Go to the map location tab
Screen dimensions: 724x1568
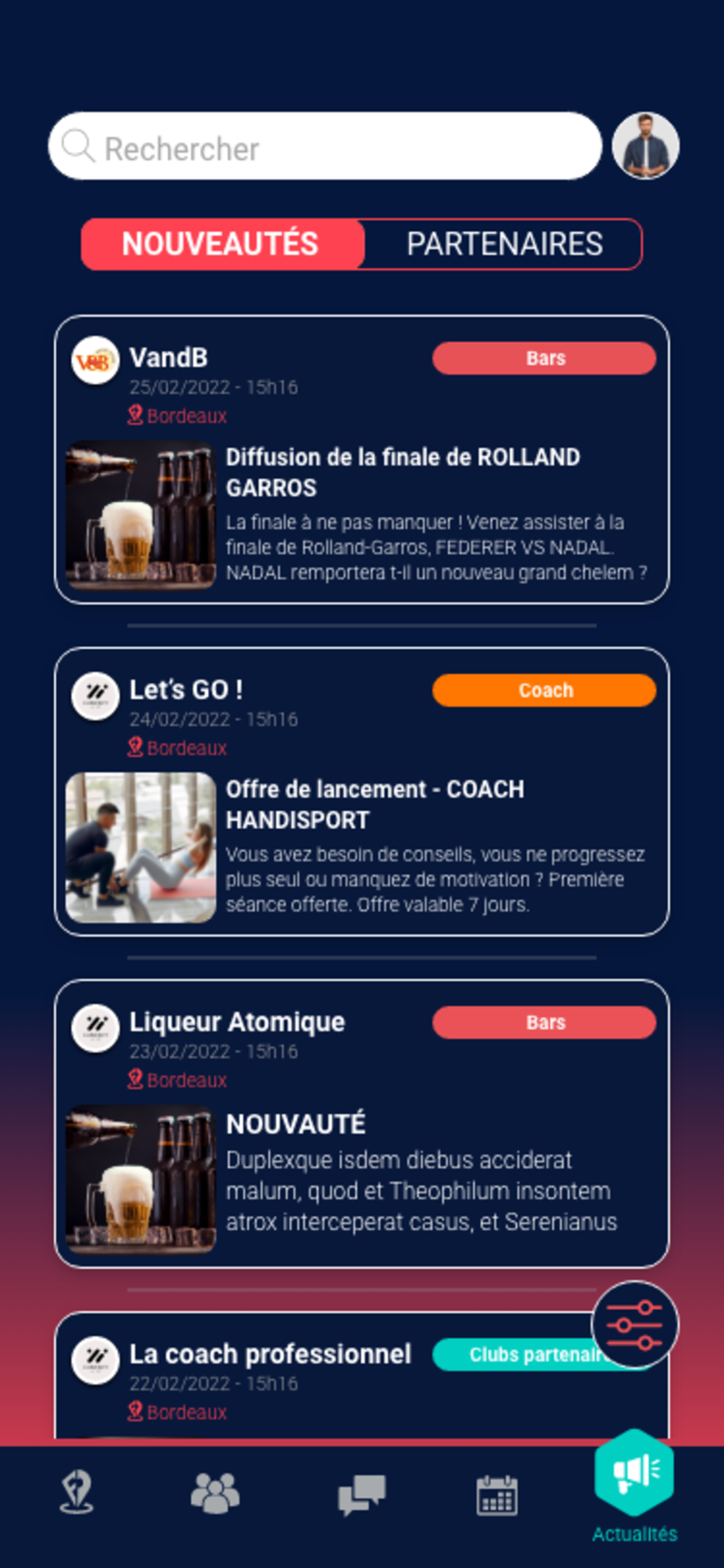pos(77,1492)
